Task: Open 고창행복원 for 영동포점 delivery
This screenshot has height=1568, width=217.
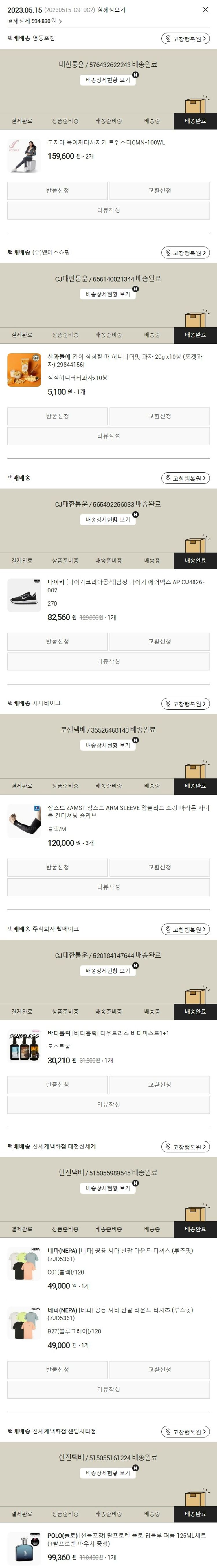Action: tap(185, 38)
